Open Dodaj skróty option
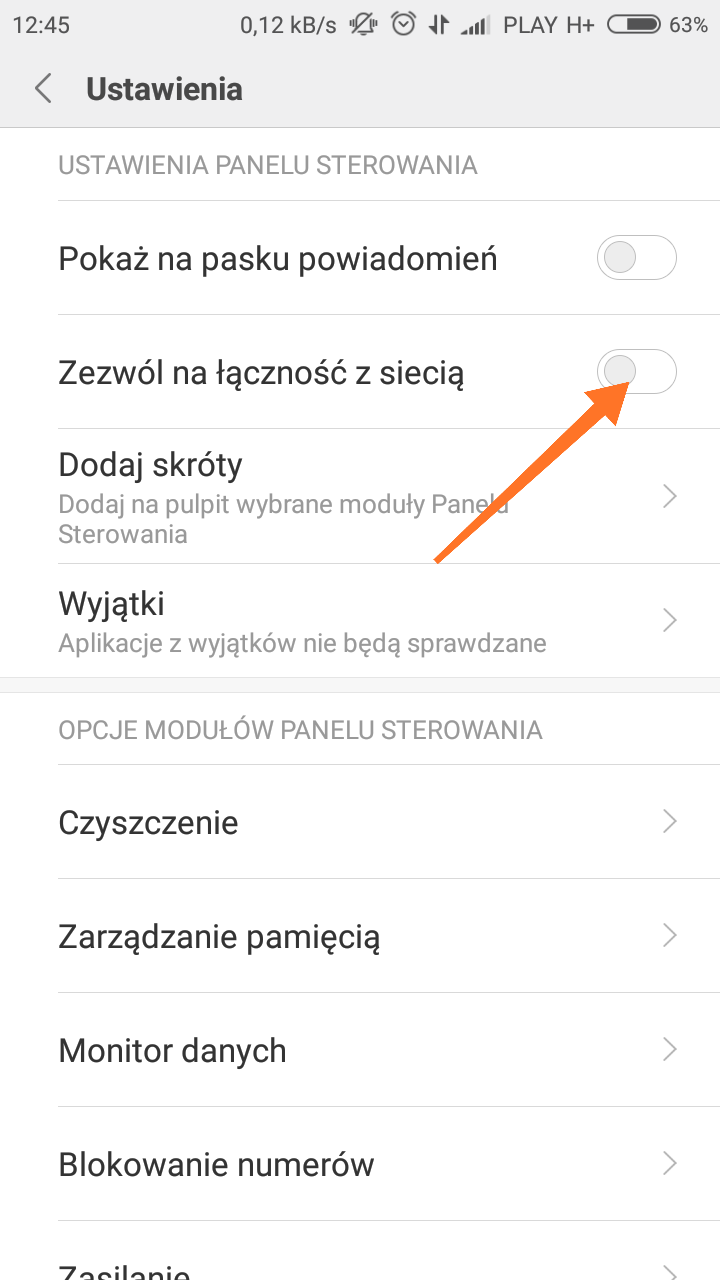 pyautogui.click(x=360, y=496)
